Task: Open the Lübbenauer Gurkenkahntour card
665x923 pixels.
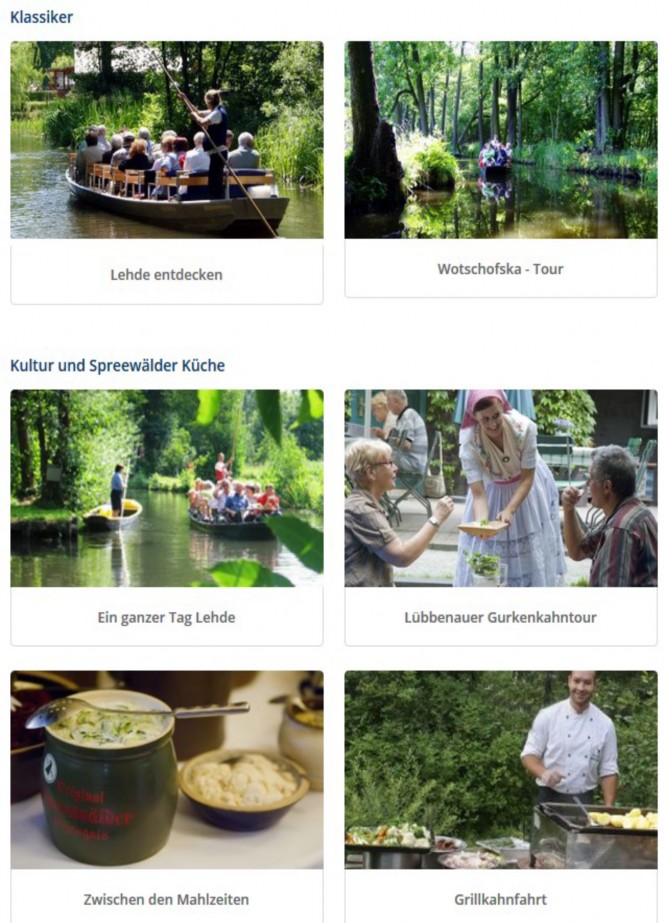Action: coord(500,617)
